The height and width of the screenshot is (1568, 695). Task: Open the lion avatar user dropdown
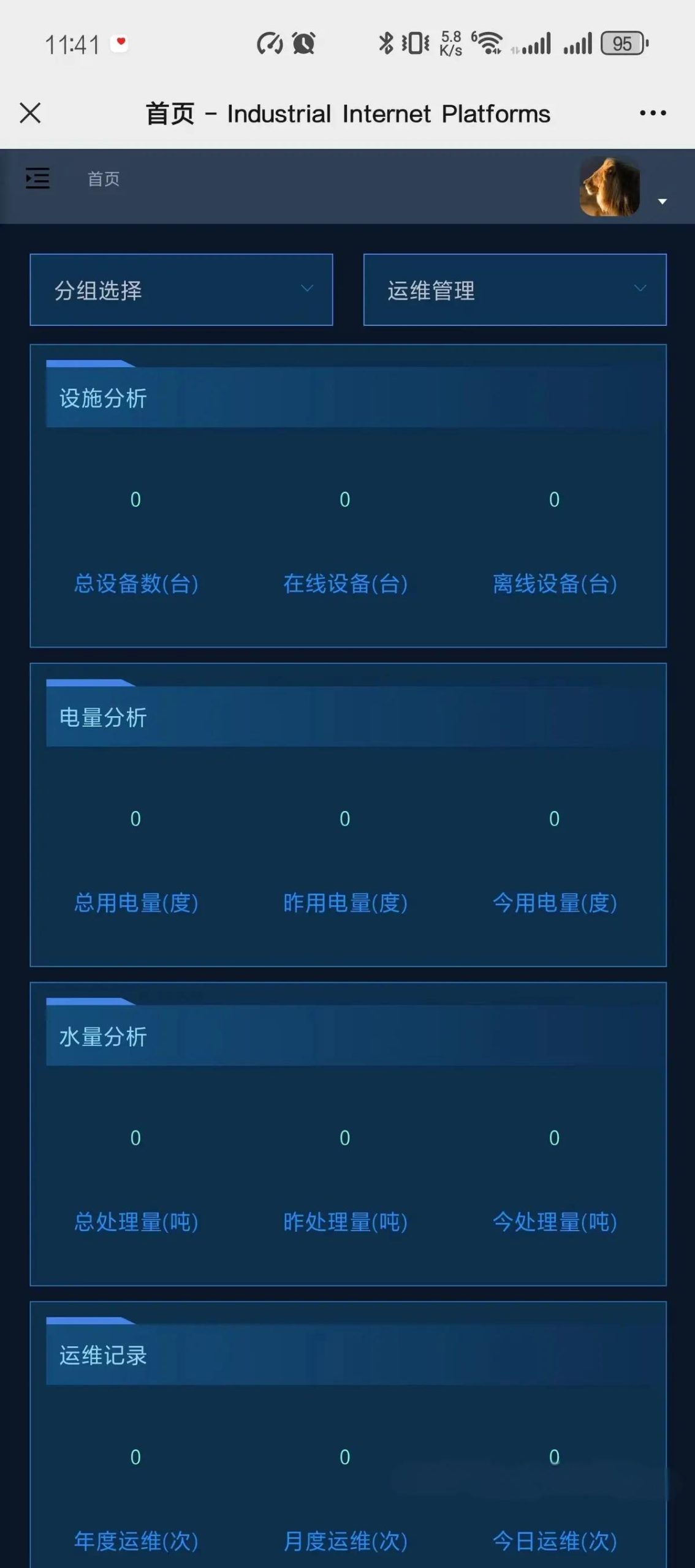click(x=622, y=187)
